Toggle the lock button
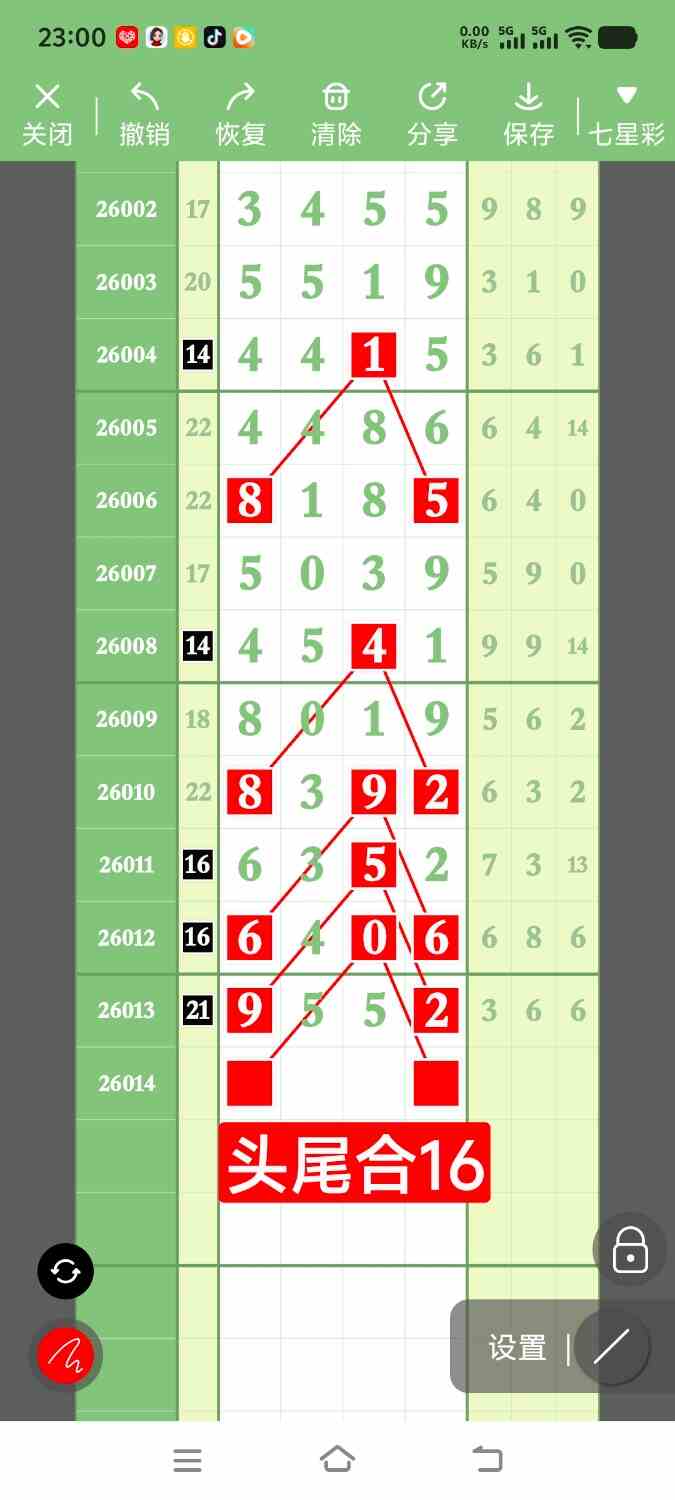 click(x=629, y=1249)
